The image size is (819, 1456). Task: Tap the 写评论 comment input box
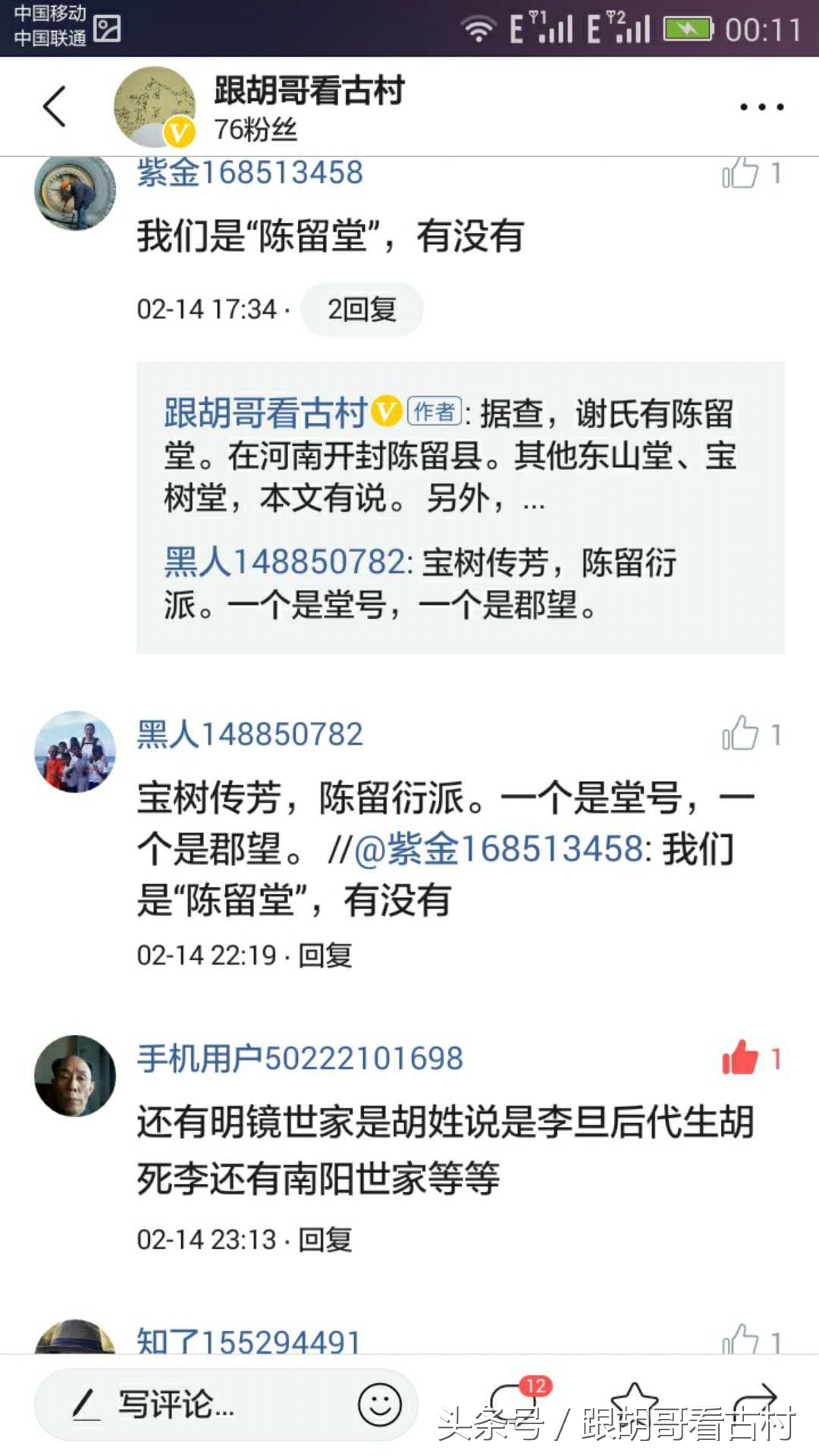197,1404
